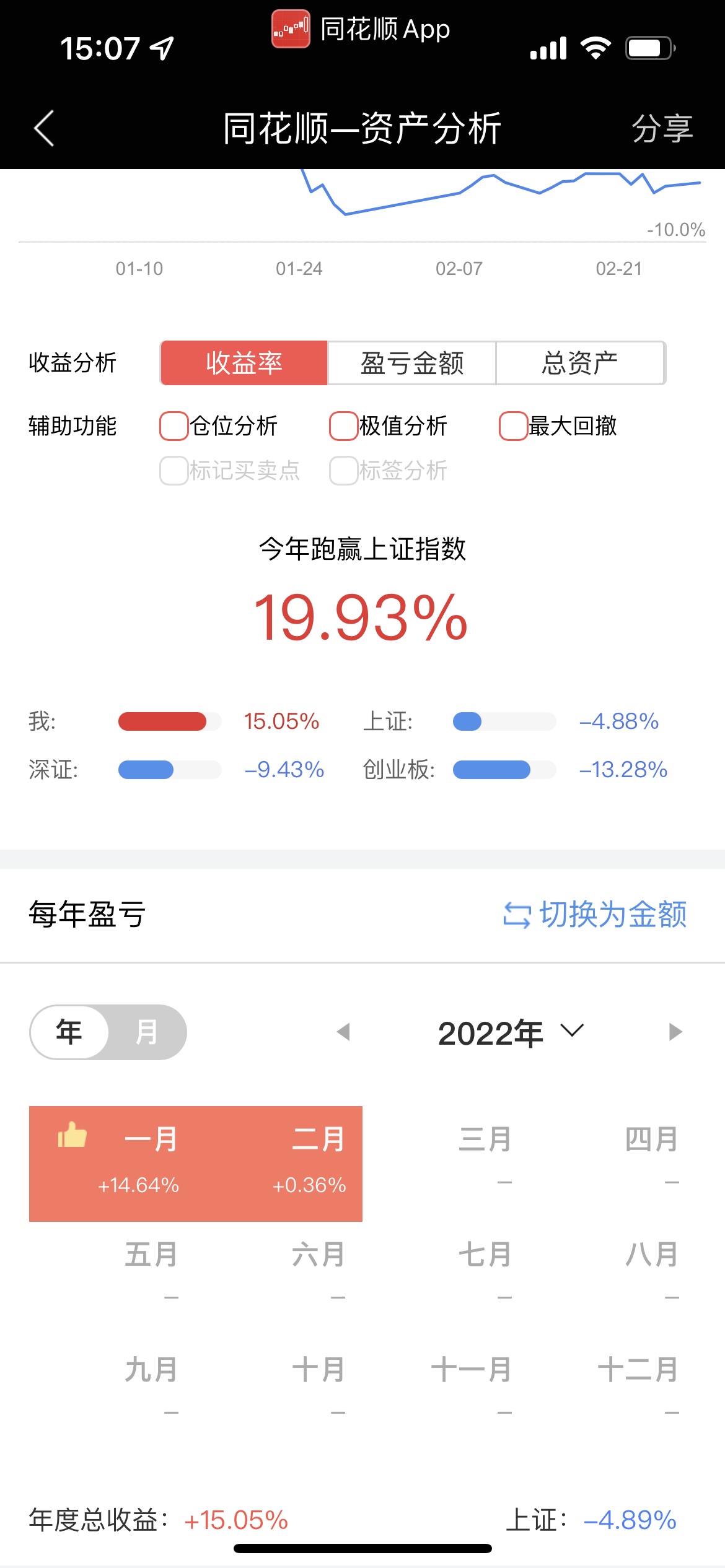Viewport: 725px width, 1568px height.
Task: Open the 2022年 year dropdown
Action: pyautogui.click(x=511, y=1033)
